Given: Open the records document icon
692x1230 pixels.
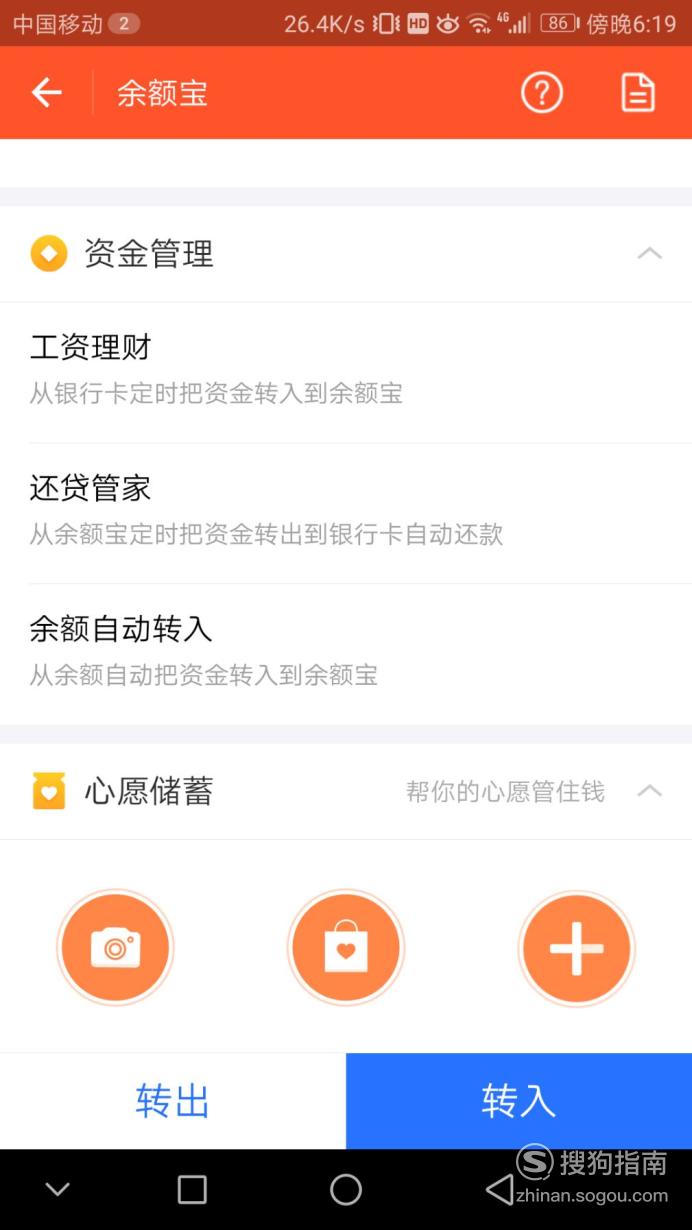Looking at the screenshot, I should click(638, 93).
